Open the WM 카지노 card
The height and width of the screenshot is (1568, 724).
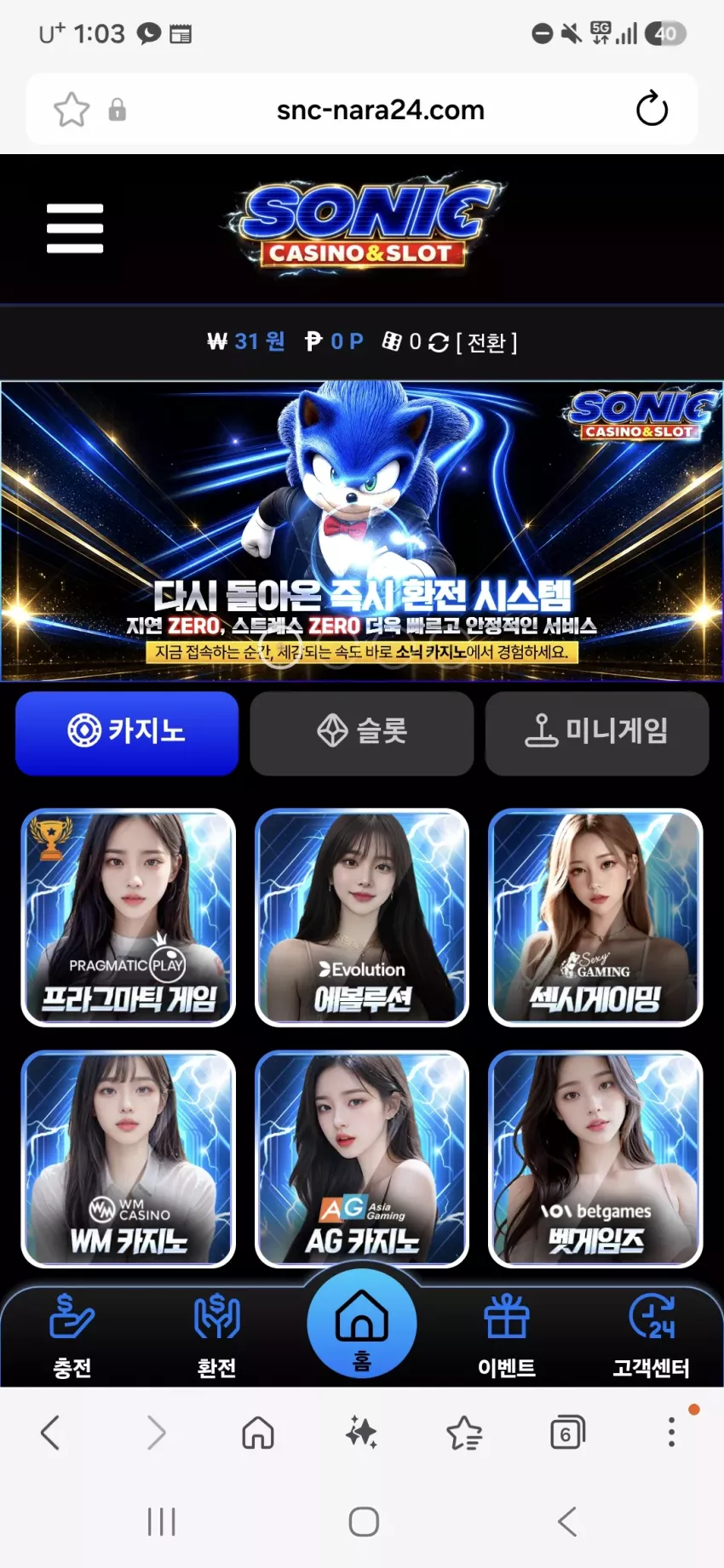tap(129, 1159)
